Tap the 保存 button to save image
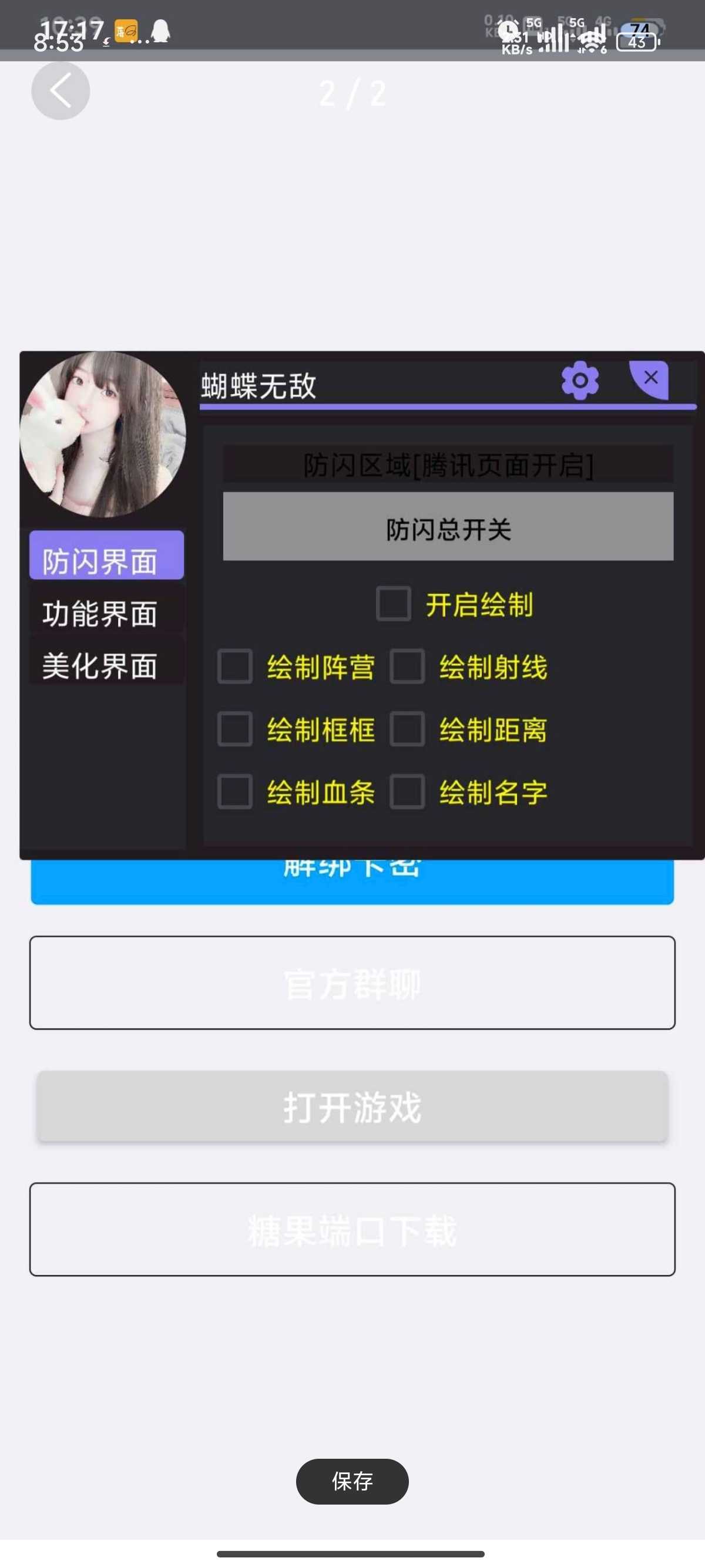The width and height of the screenshot is (705, 1568). [352, 1481]
